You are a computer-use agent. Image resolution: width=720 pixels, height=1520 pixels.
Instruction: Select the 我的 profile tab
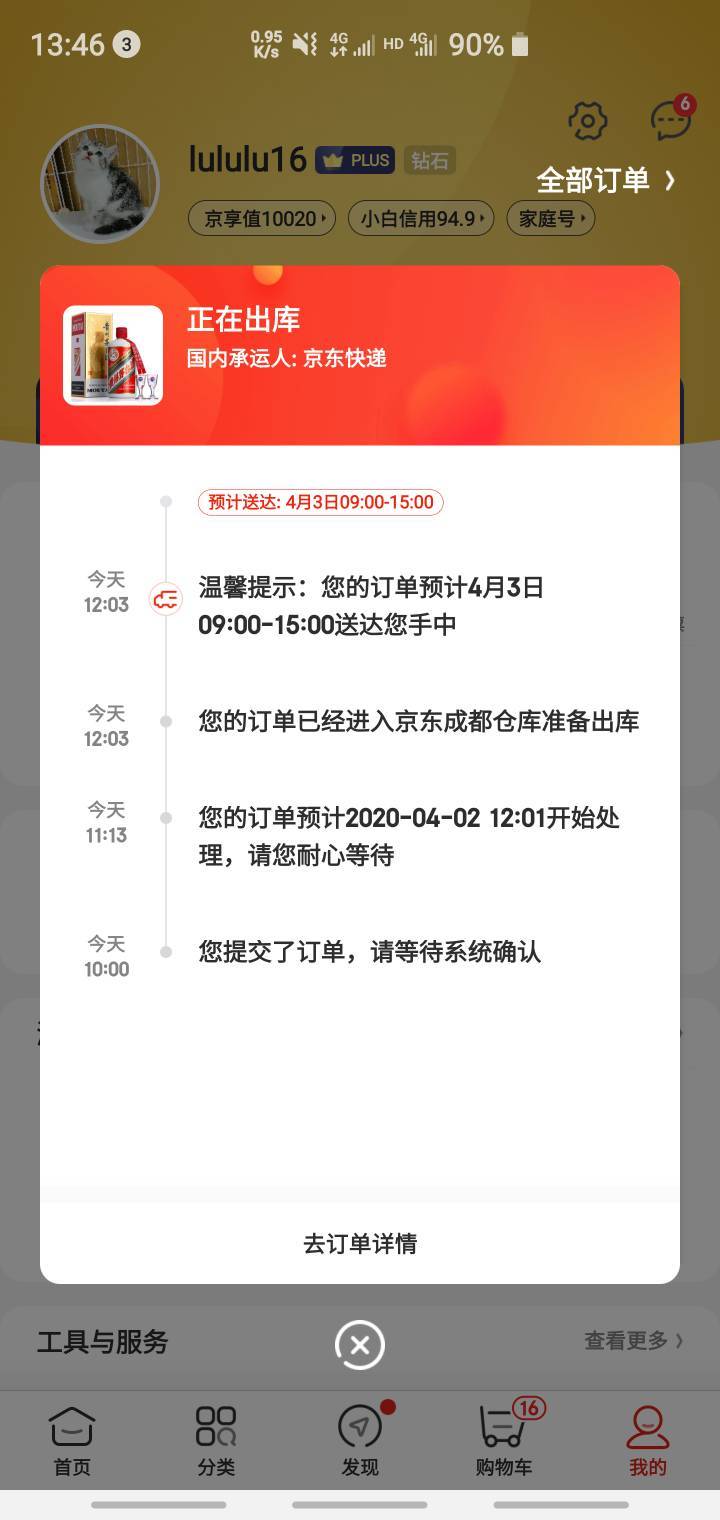[x=648, y=1441]
